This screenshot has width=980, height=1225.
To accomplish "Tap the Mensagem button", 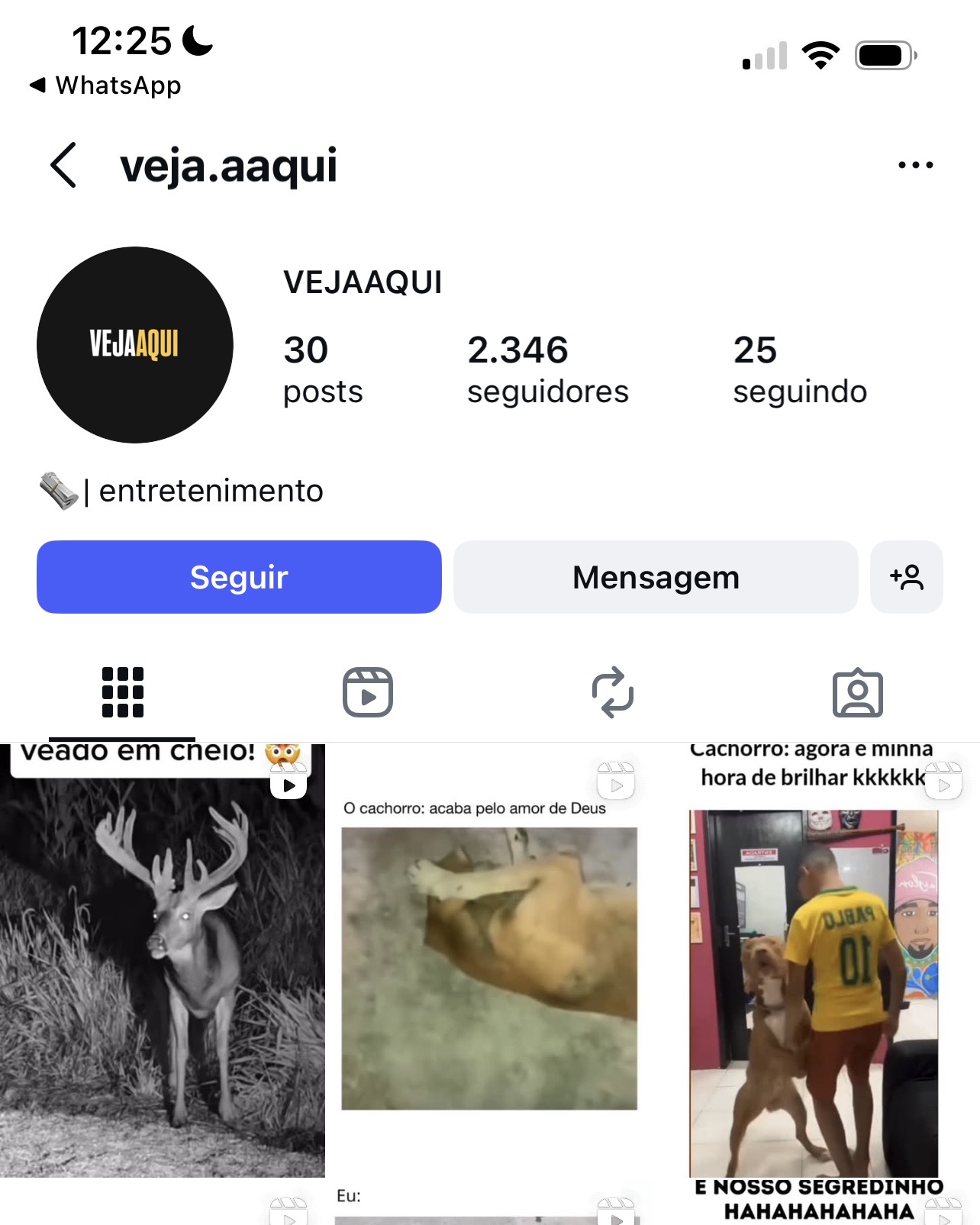I will point(656,577).
